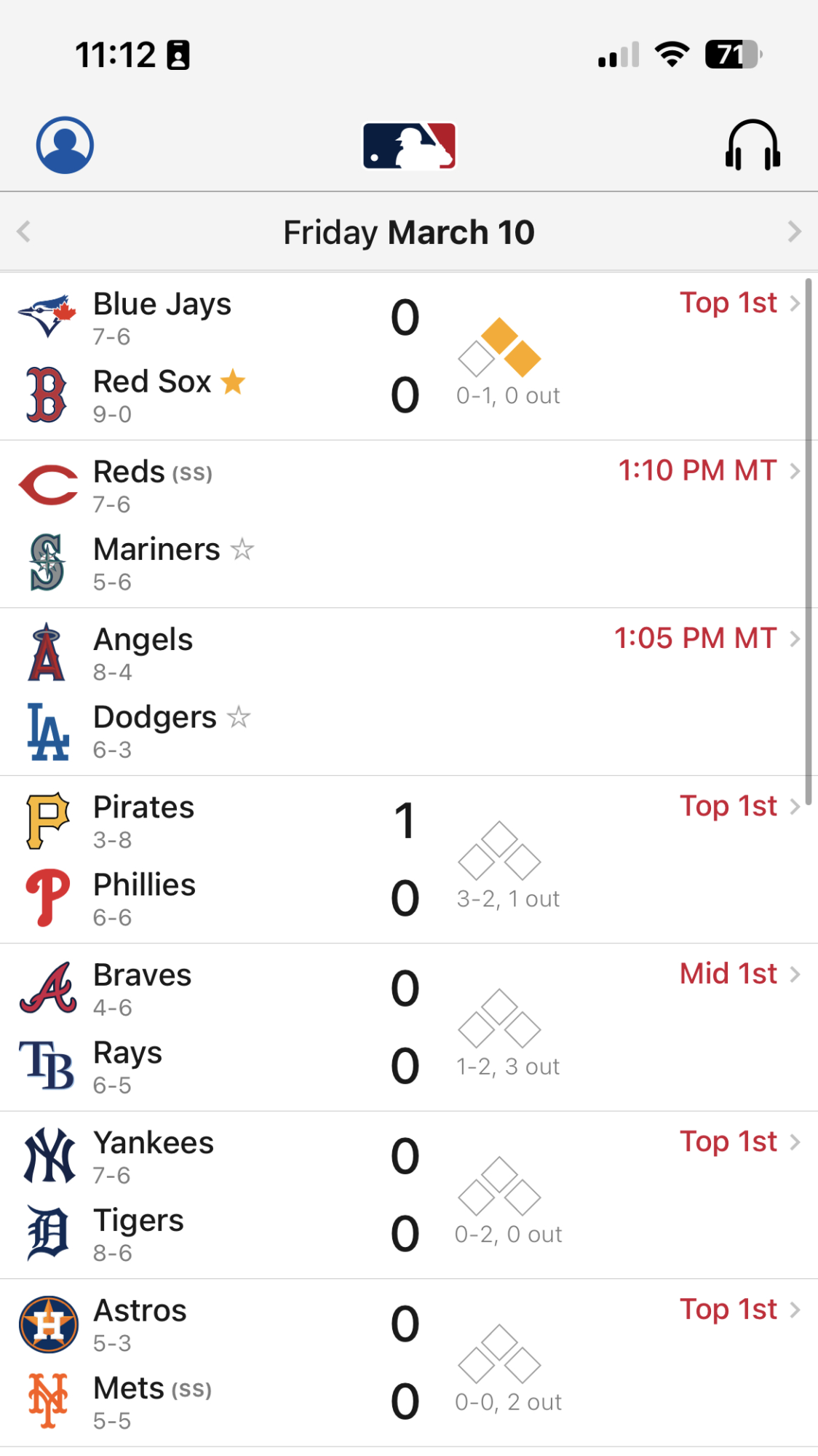Favorite the Mariners with the star
The image size is (818, 1456).
point(242,549)
